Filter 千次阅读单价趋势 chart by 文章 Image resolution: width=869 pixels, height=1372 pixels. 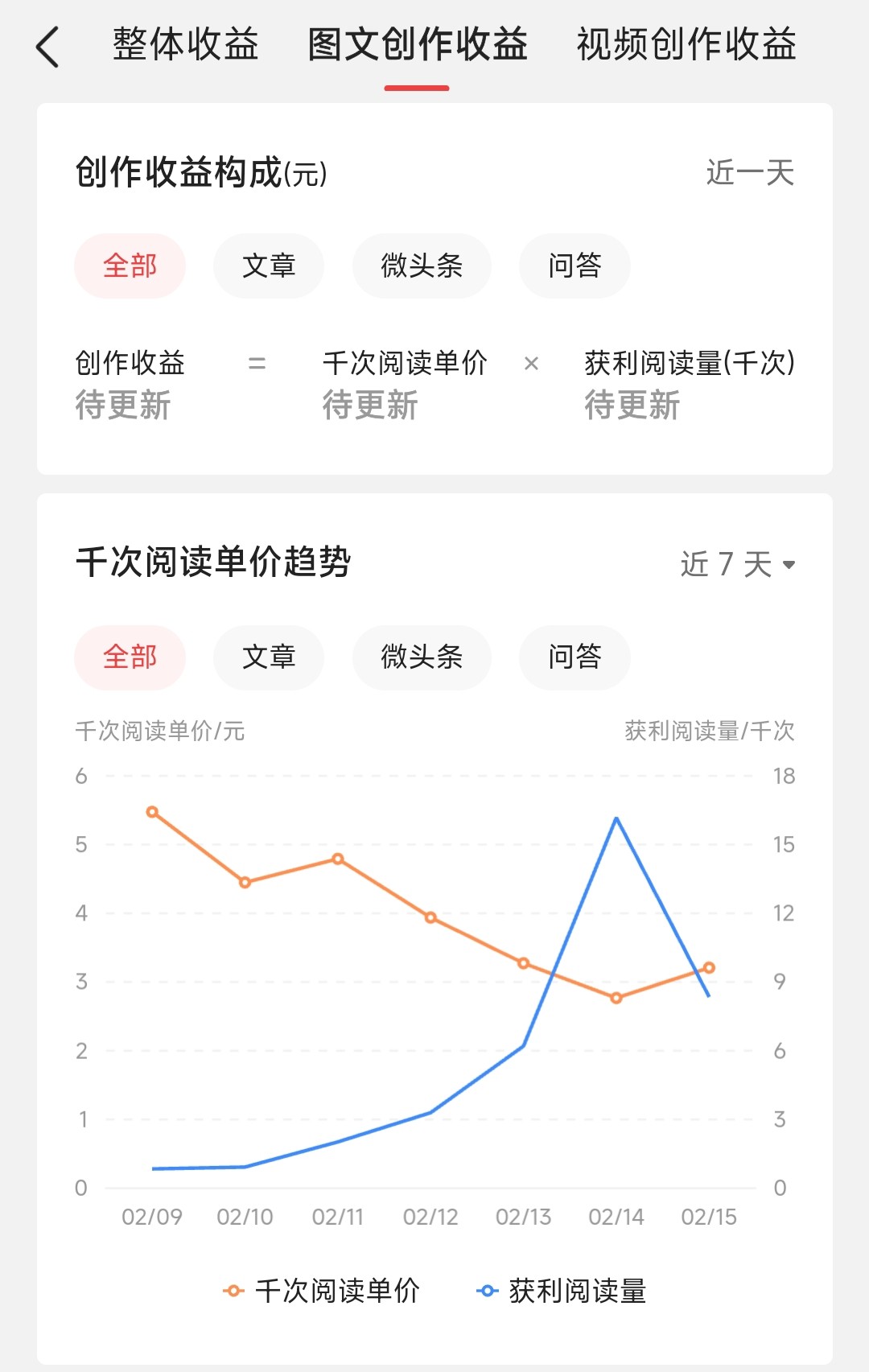pyautogui.click(x=269, y=657)
